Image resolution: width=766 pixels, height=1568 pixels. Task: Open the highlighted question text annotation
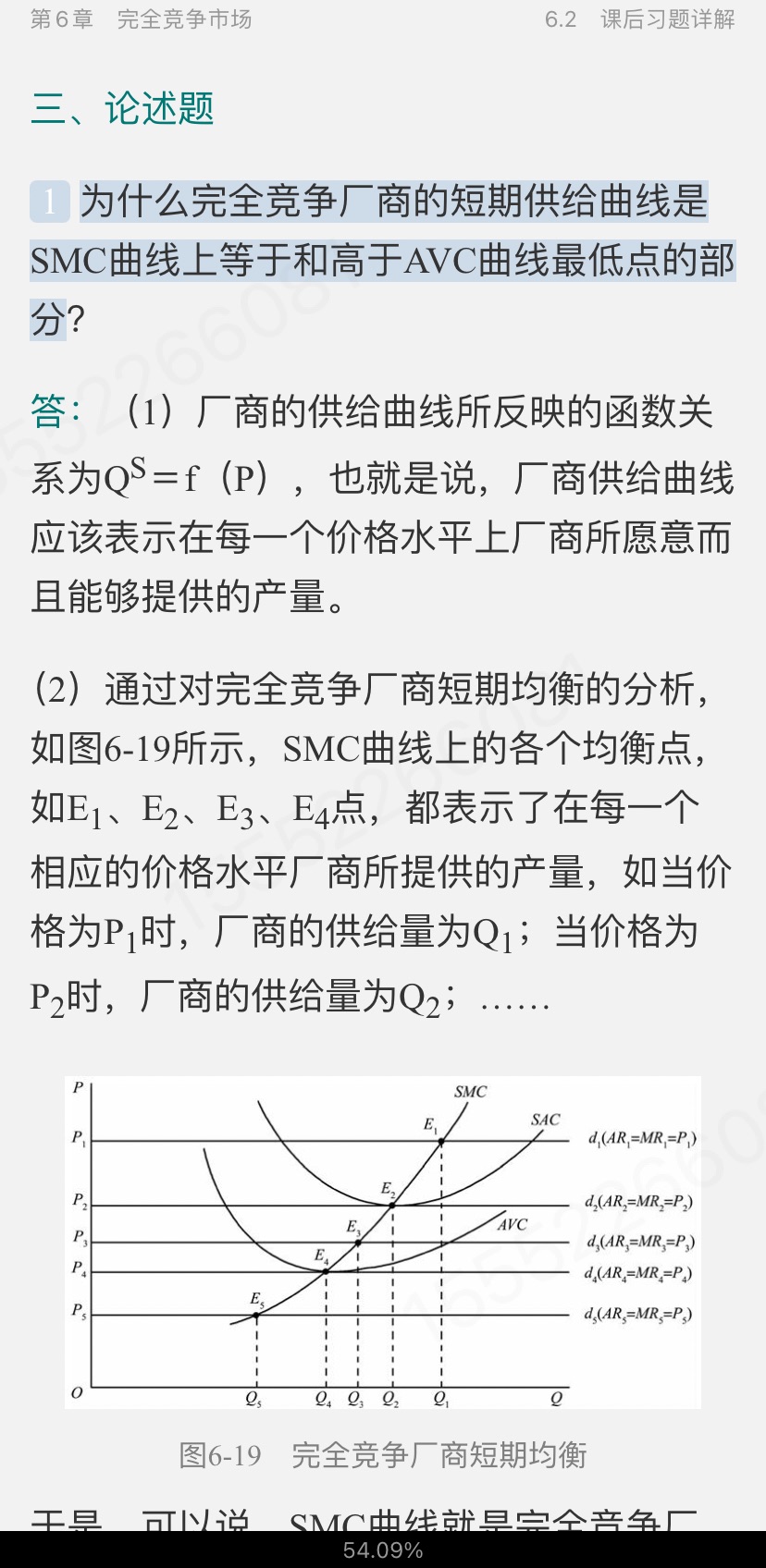382,260
